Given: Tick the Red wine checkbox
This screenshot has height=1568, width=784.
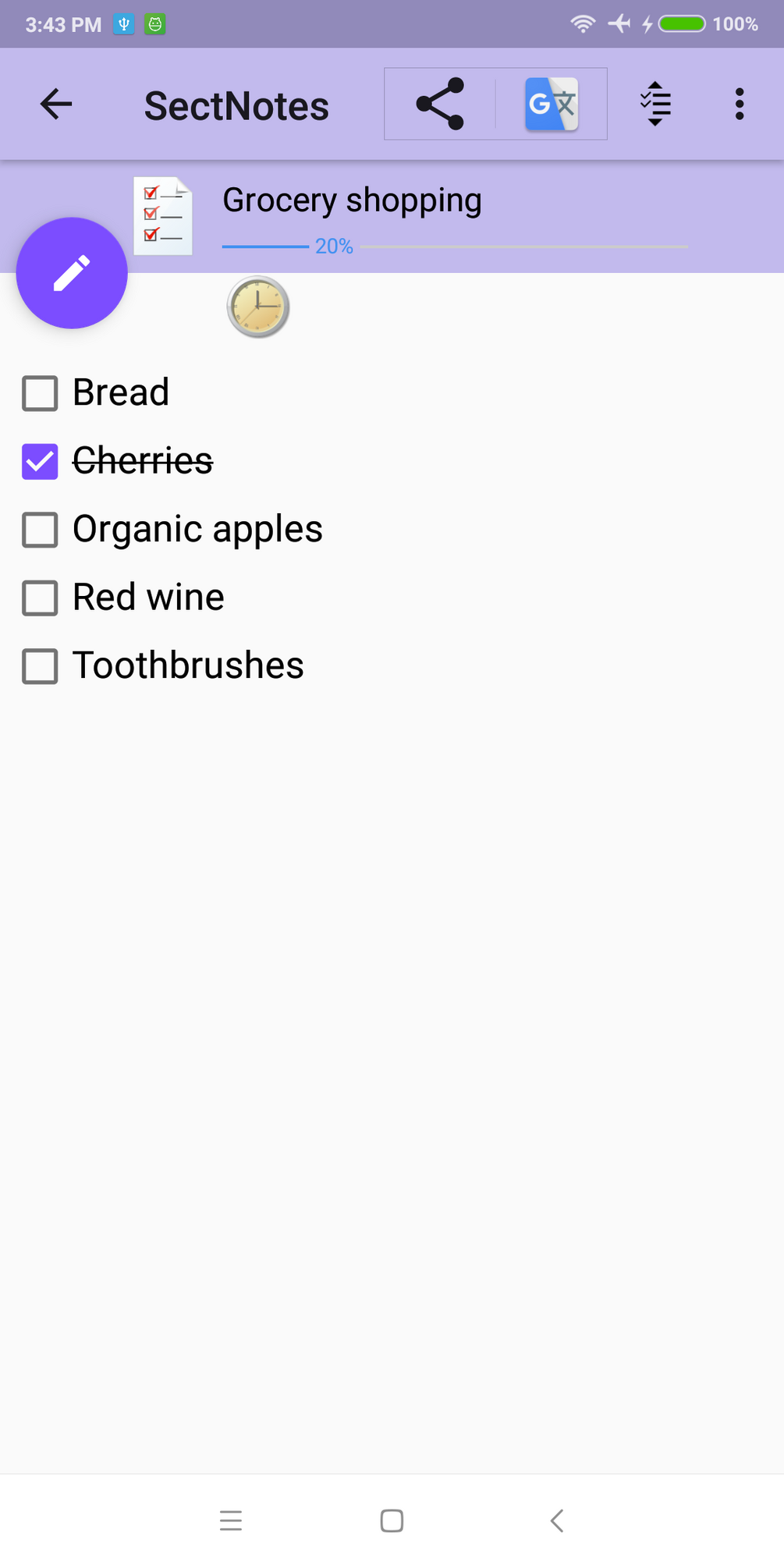Looking at the screenshot, I should click(x=40, y=598).
